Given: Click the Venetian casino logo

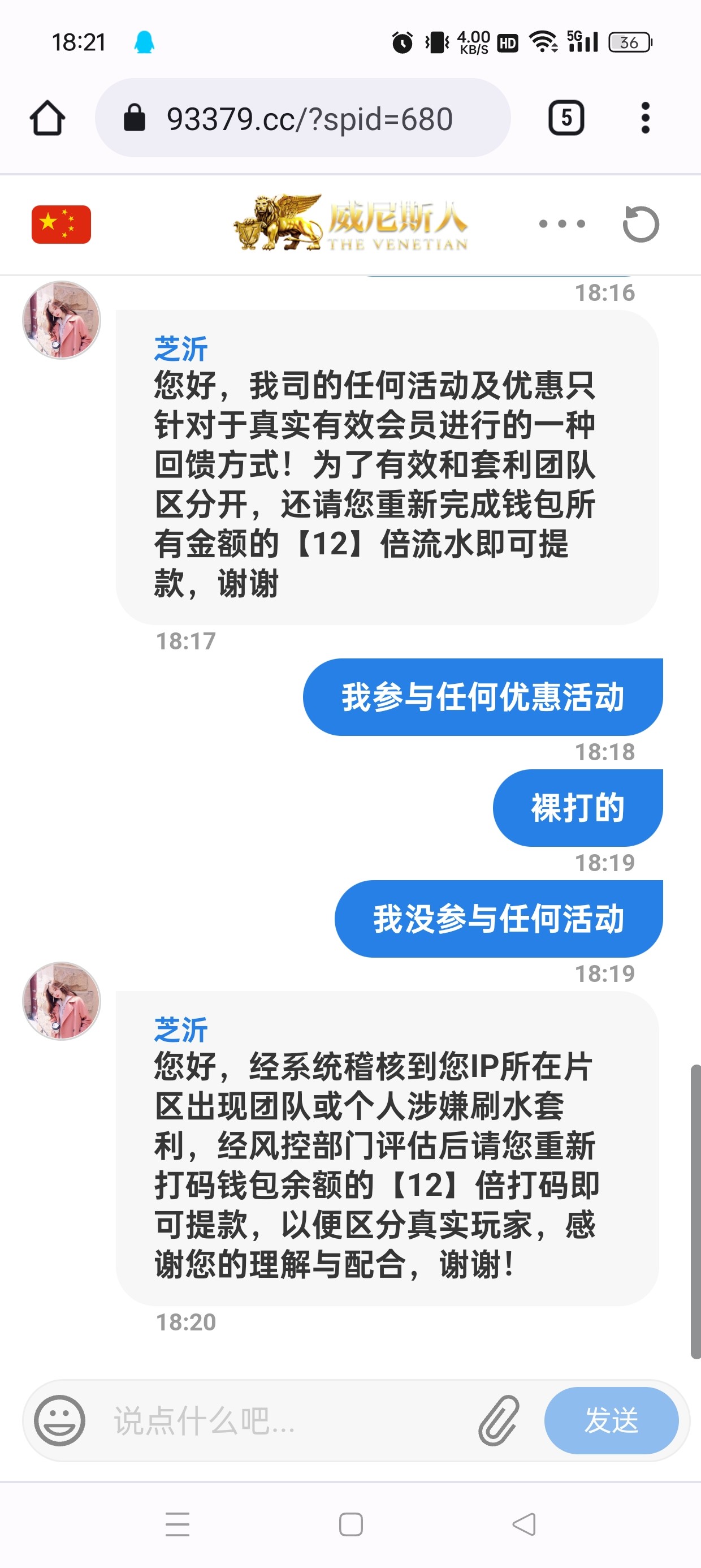Looking at the screenshot, I should click(350, 222).
